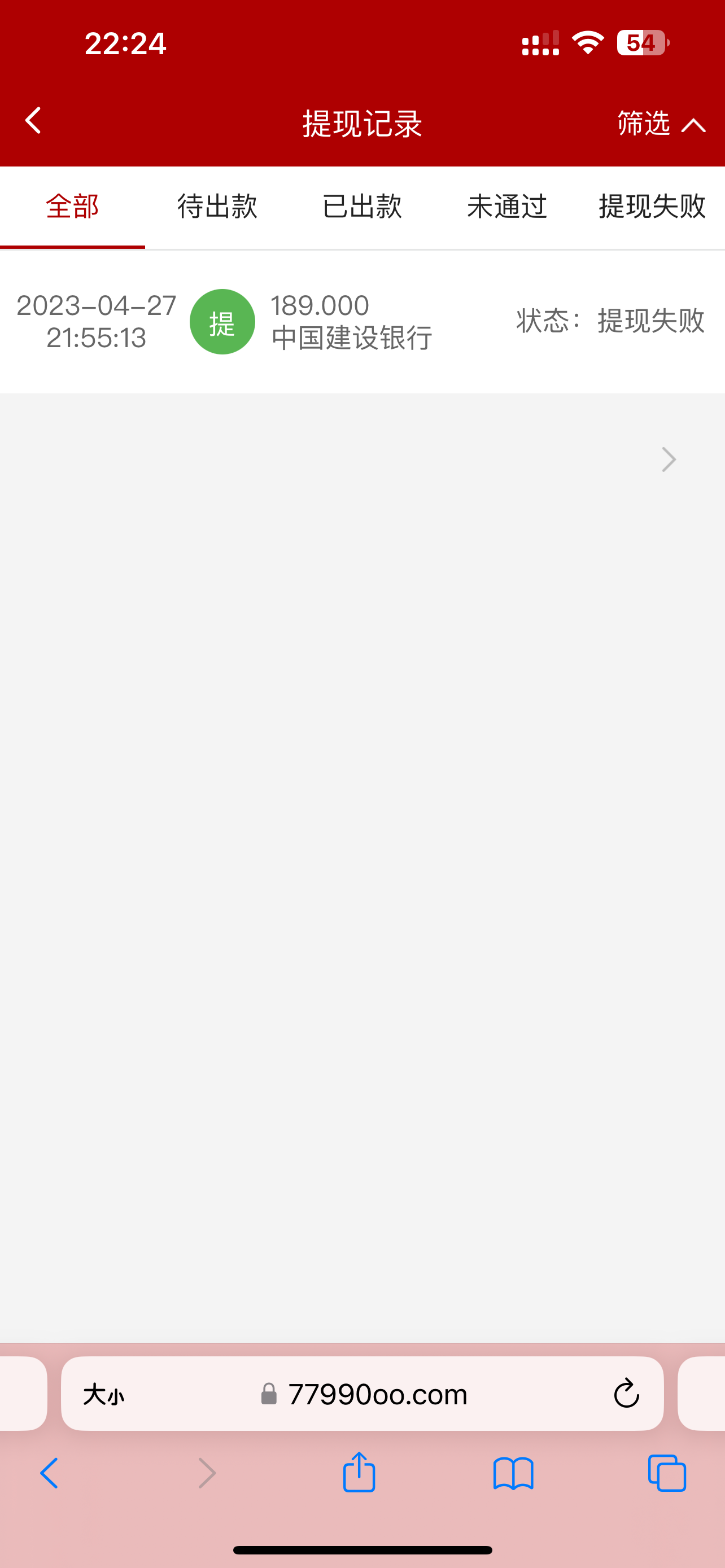The height and width of the screenshot is (1568, 725).
Task: Switch to the 未通过 tab
Action: tap(507, 207)
